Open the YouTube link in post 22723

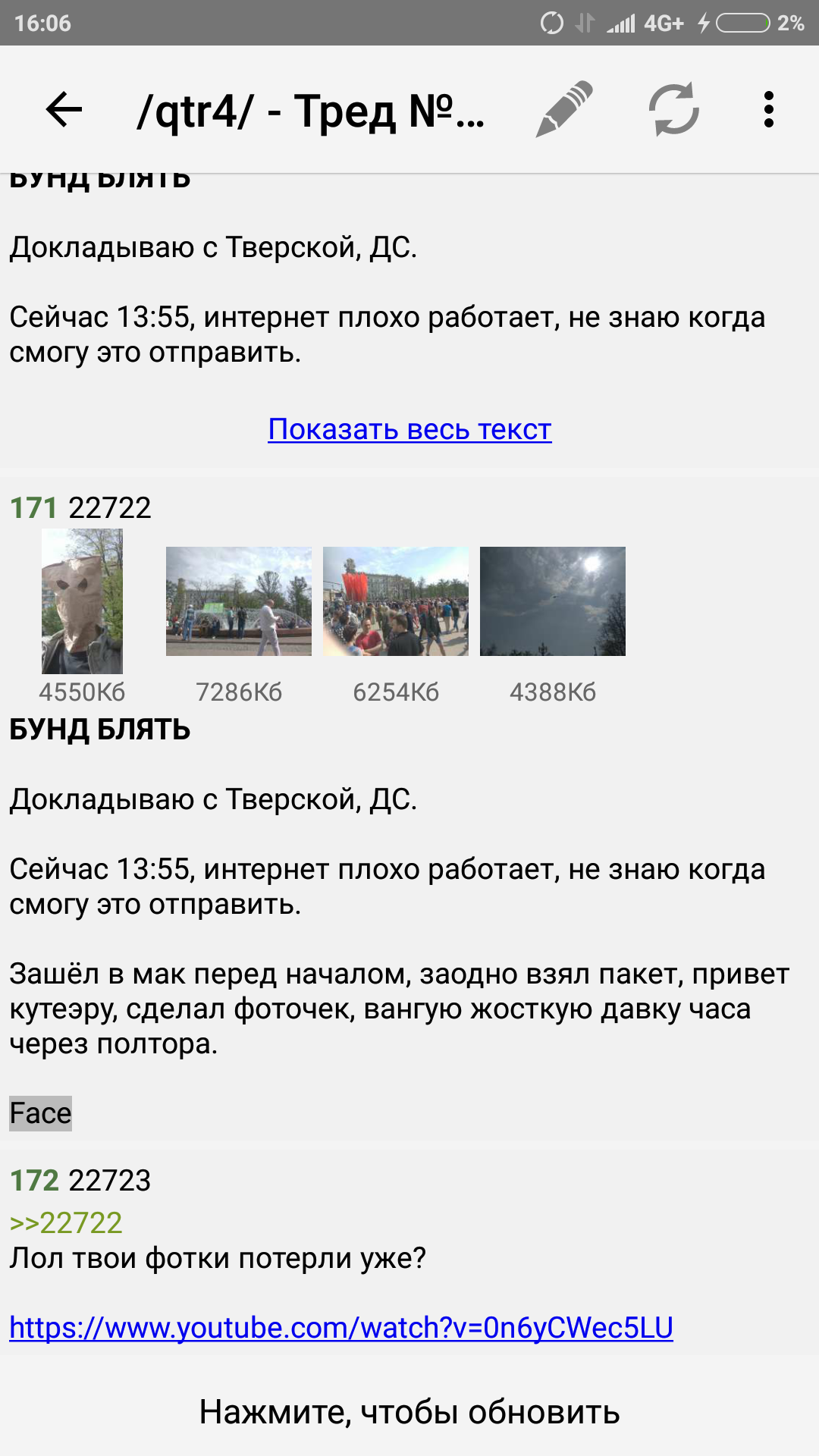coord(341,1328)
